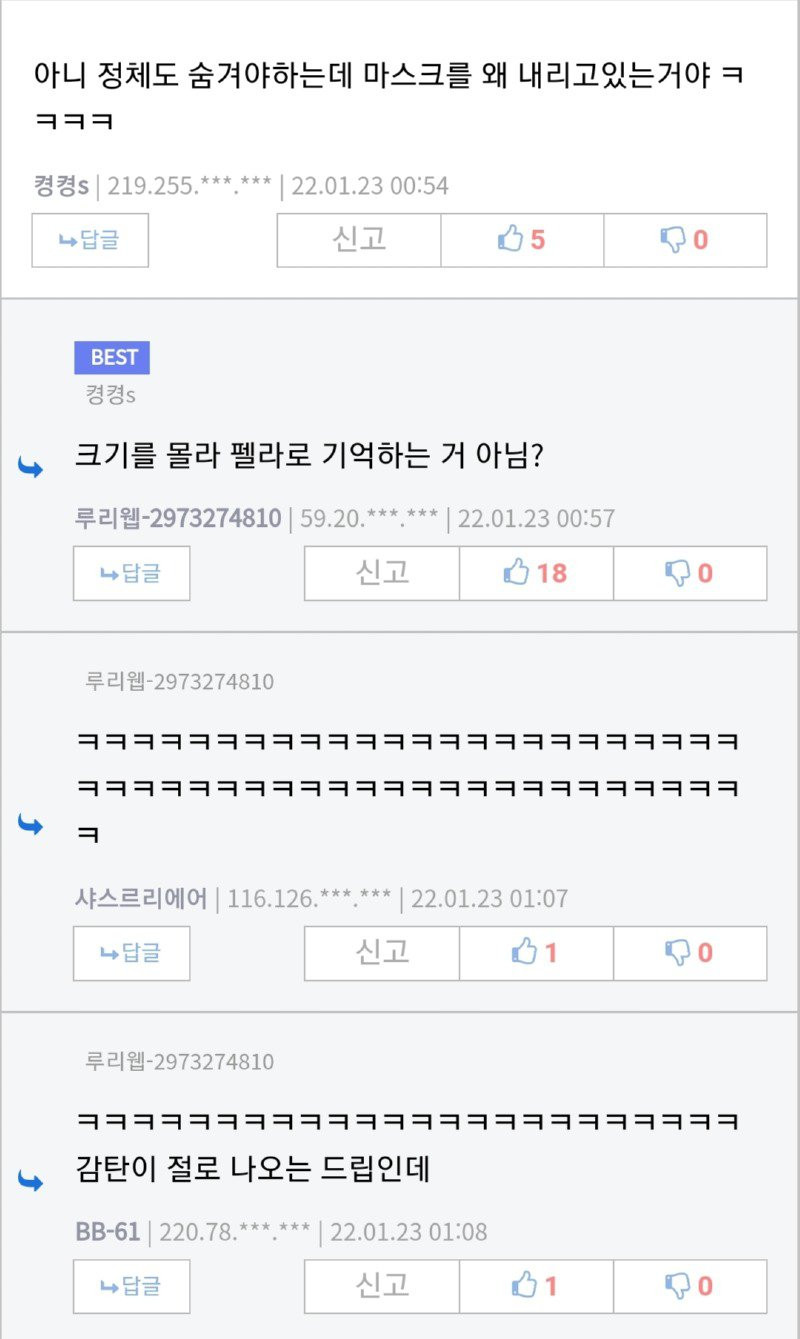
Task: Report 샤스르리에어's comment
Action: 382,953
